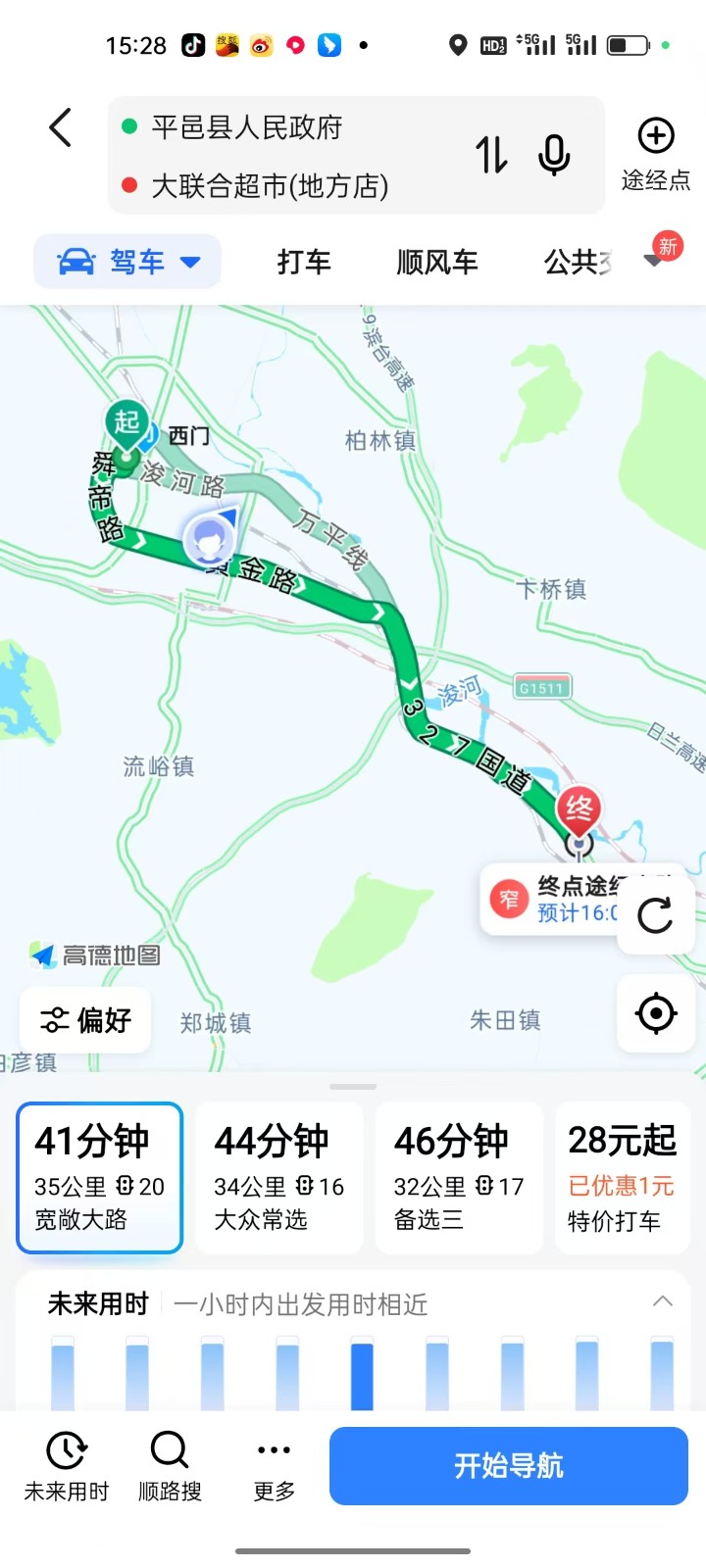Screen dimensions: 706x1568
Task: Edit the destination 大联合超市(地方店)
Action: click(270, 186)
